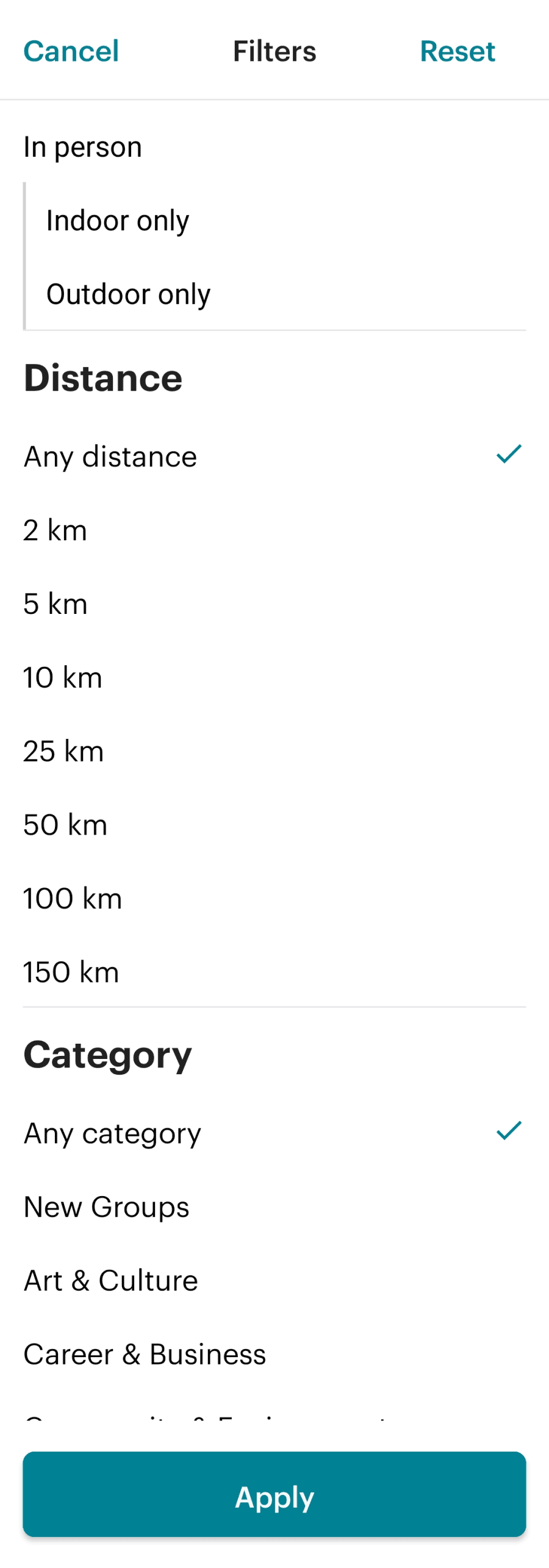
Task: Set distance to 25 km
Action: click(274, 751)
